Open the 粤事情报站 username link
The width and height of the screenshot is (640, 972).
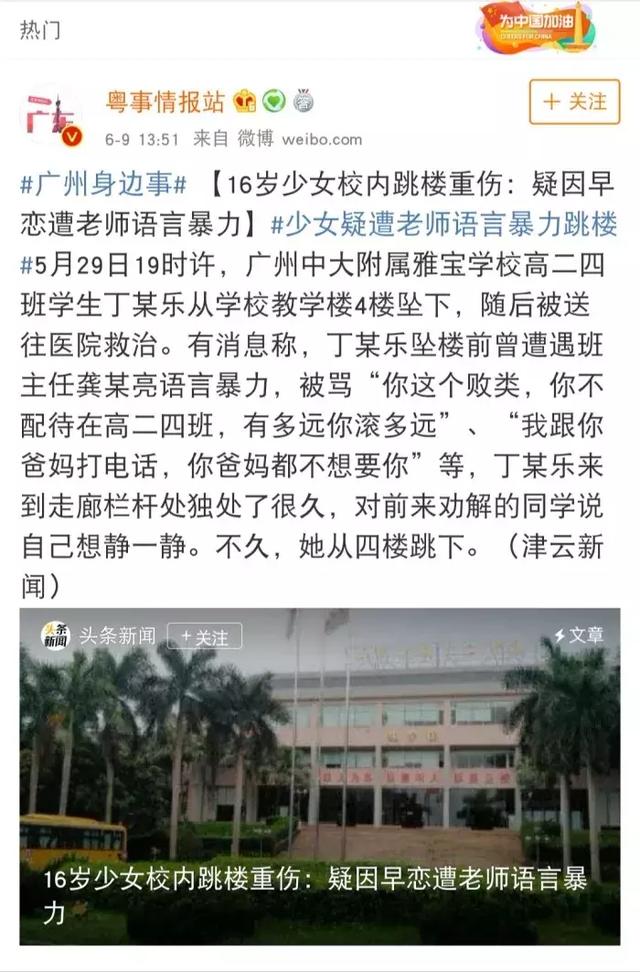[x=166, y=101]
